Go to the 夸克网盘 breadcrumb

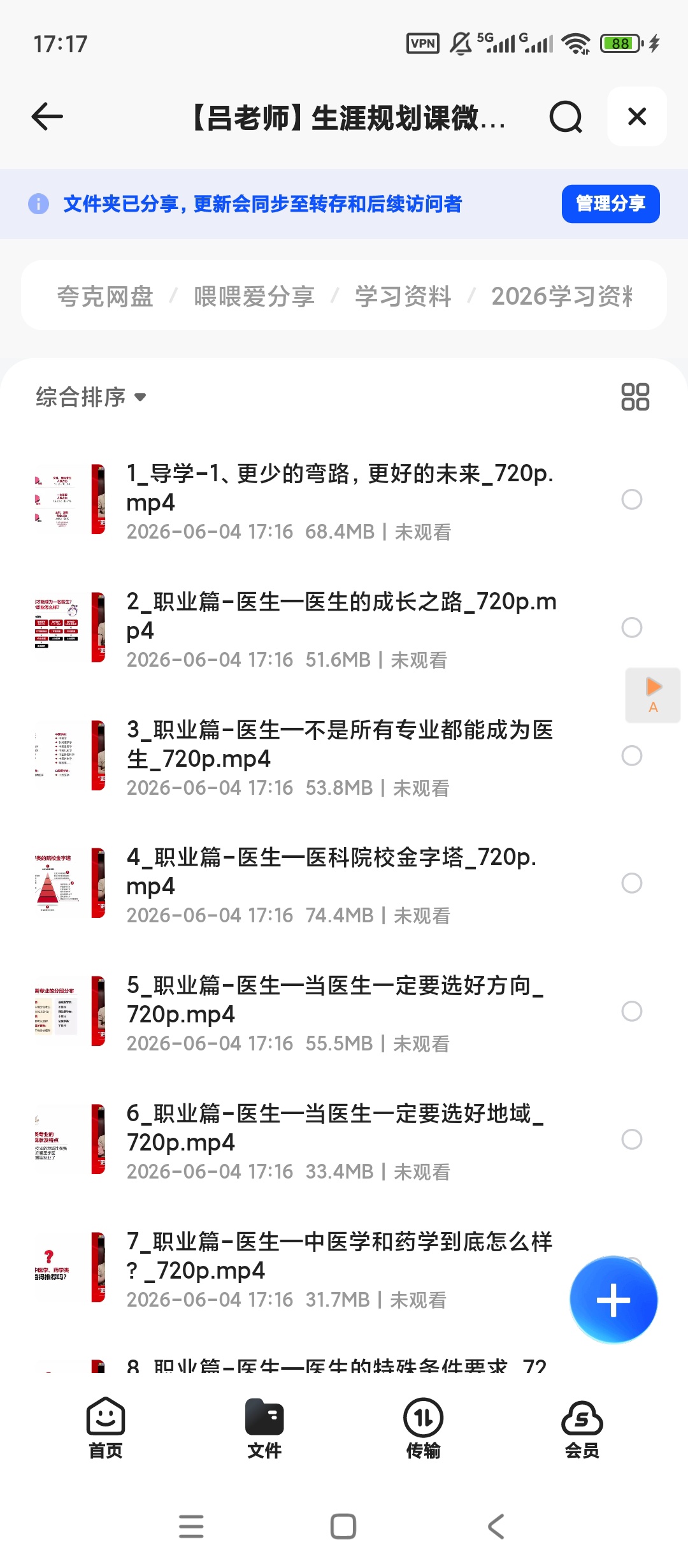pyautogui.click(x=105, y=296)
